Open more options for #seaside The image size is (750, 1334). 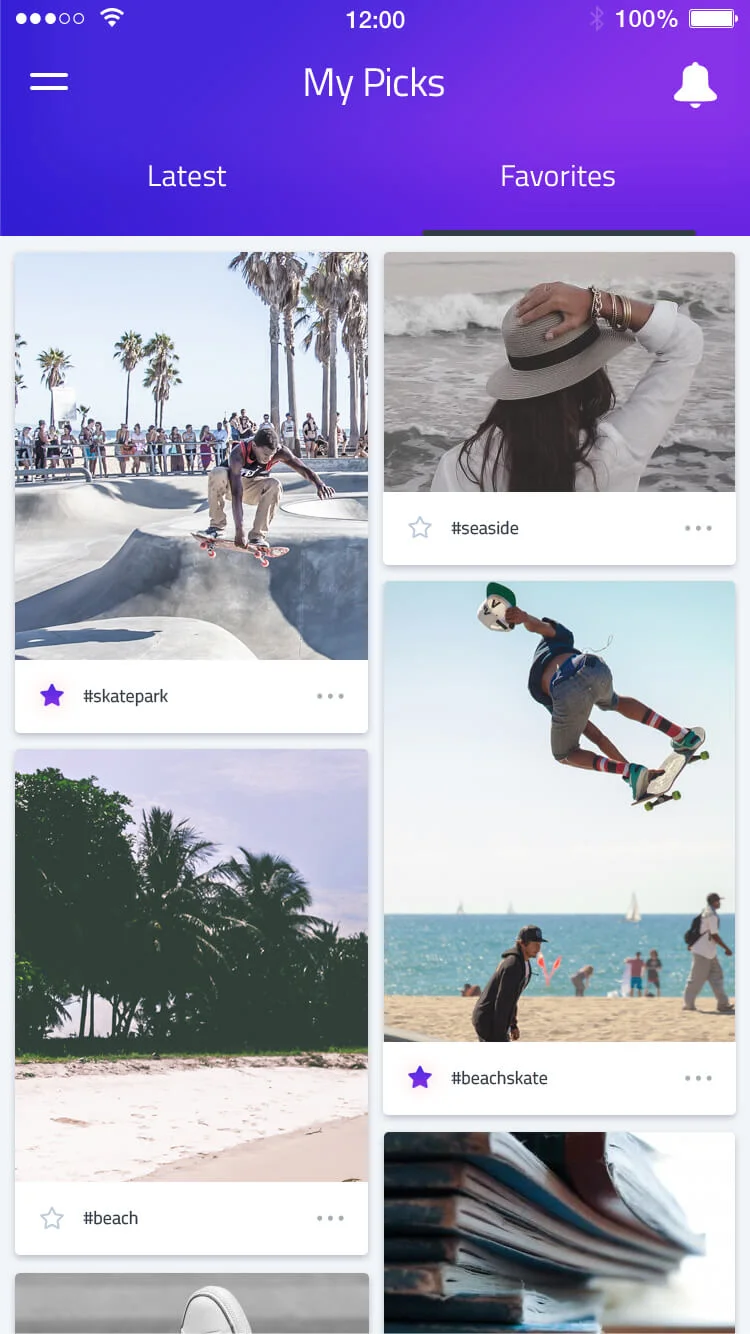pyautogui.click(x=698, y=528)
